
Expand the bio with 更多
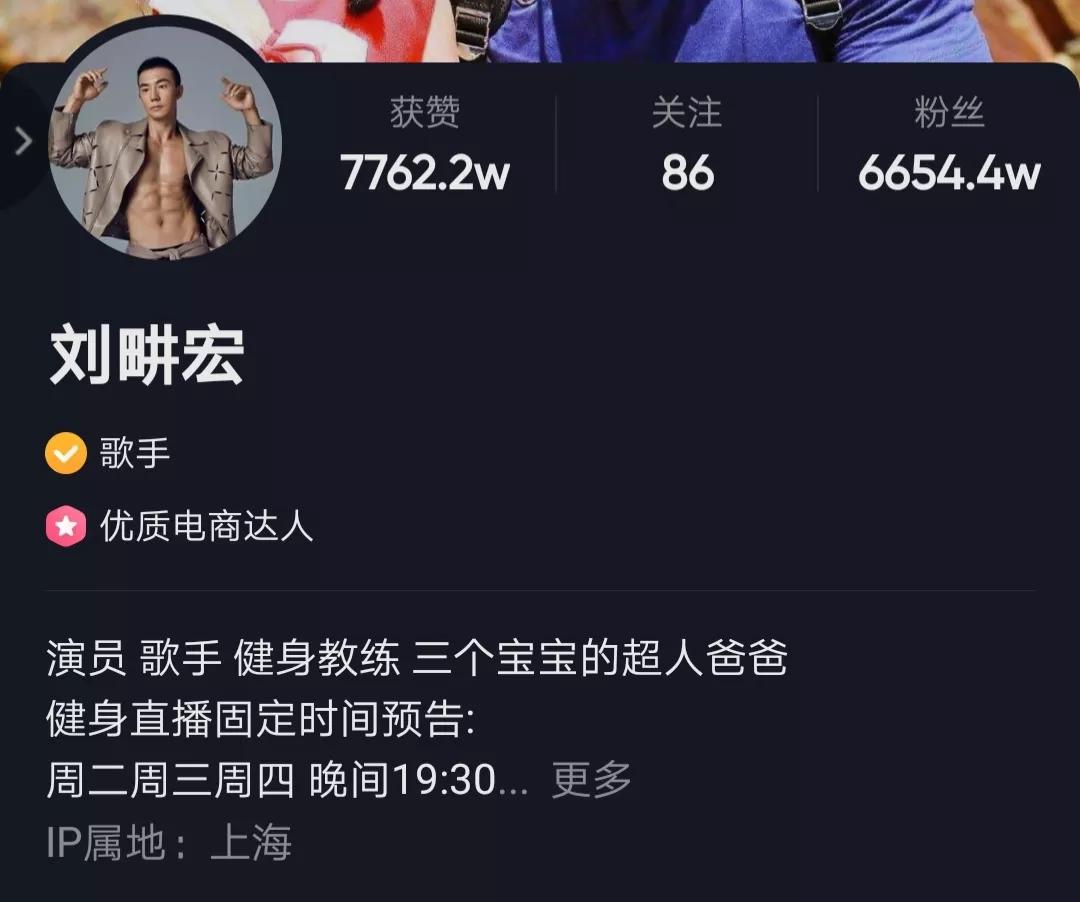tap(592, 780)
